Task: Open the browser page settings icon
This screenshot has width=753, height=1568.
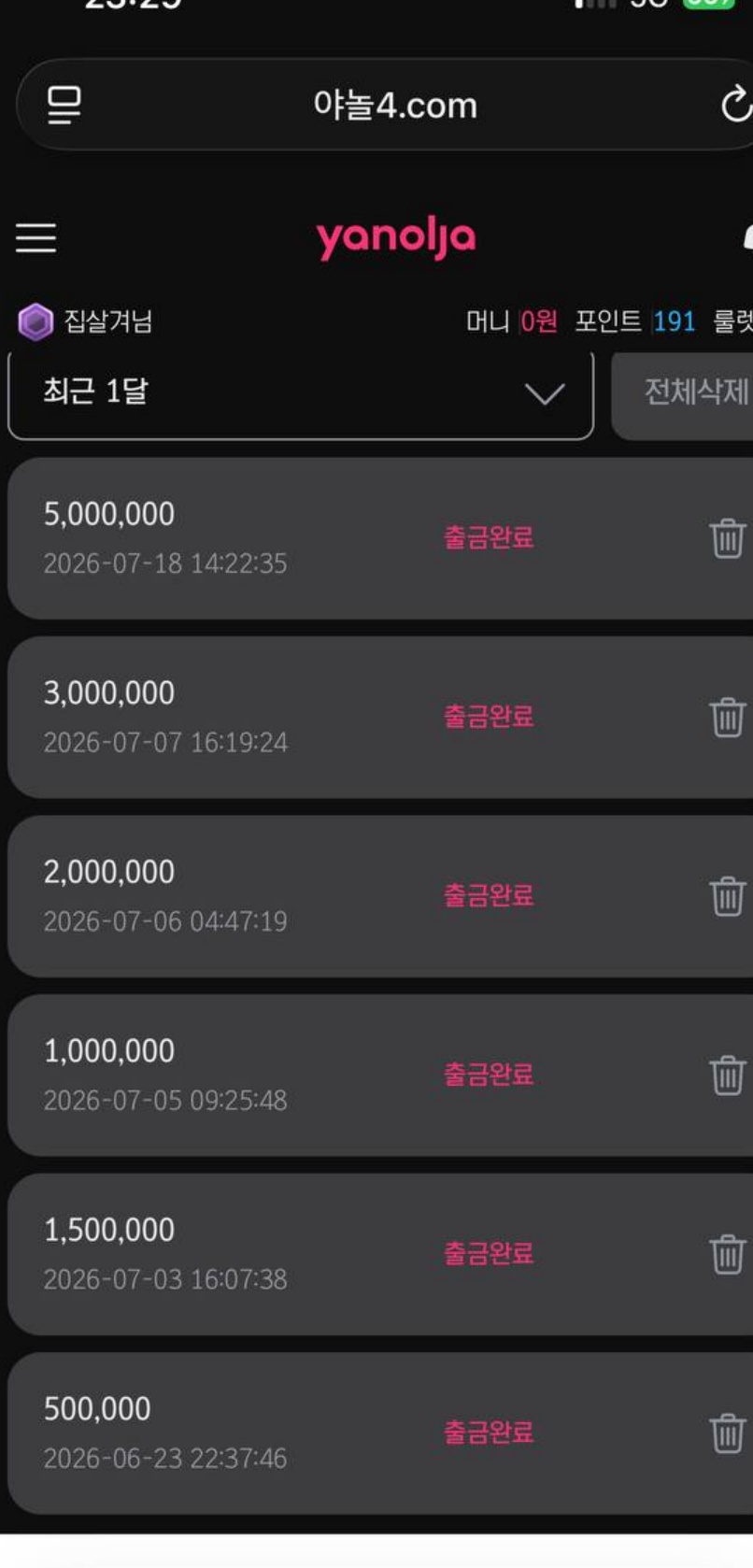Action: tap(64, 105)
